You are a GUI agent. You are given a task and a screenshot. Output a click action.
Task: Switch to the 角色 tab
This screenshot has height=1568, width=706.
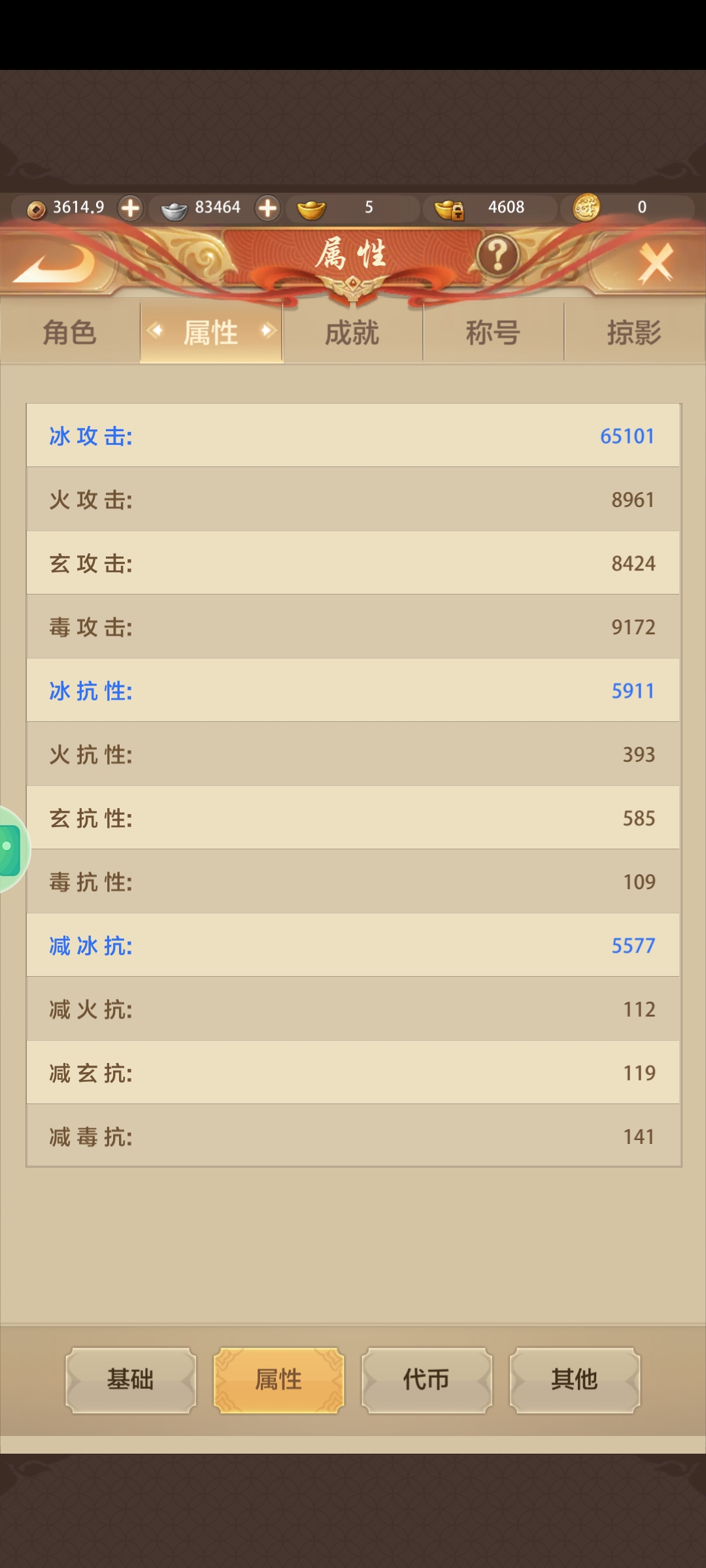[x=70, y=333]
